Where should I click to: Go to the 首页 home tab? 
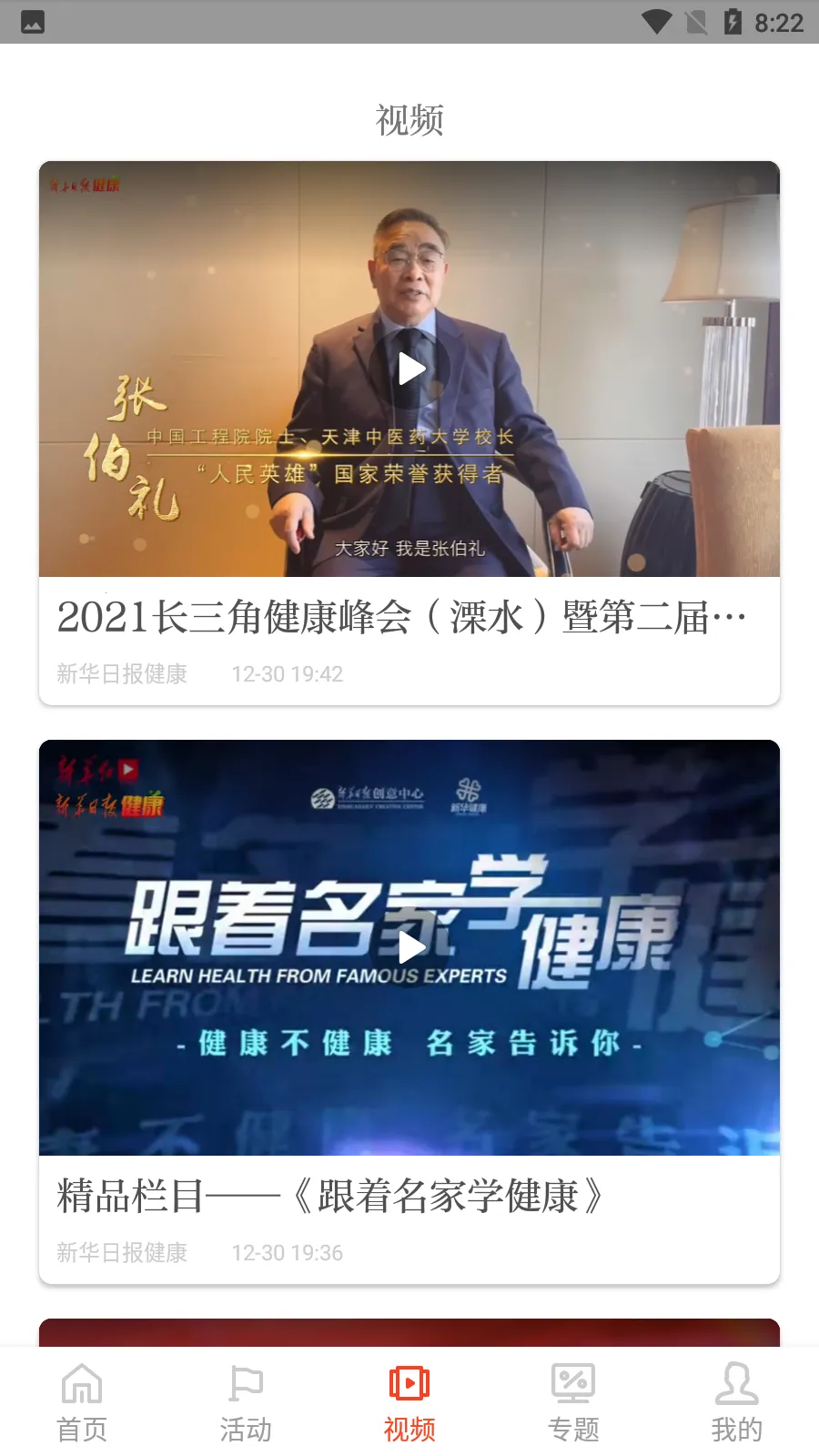pos(82,1402)
